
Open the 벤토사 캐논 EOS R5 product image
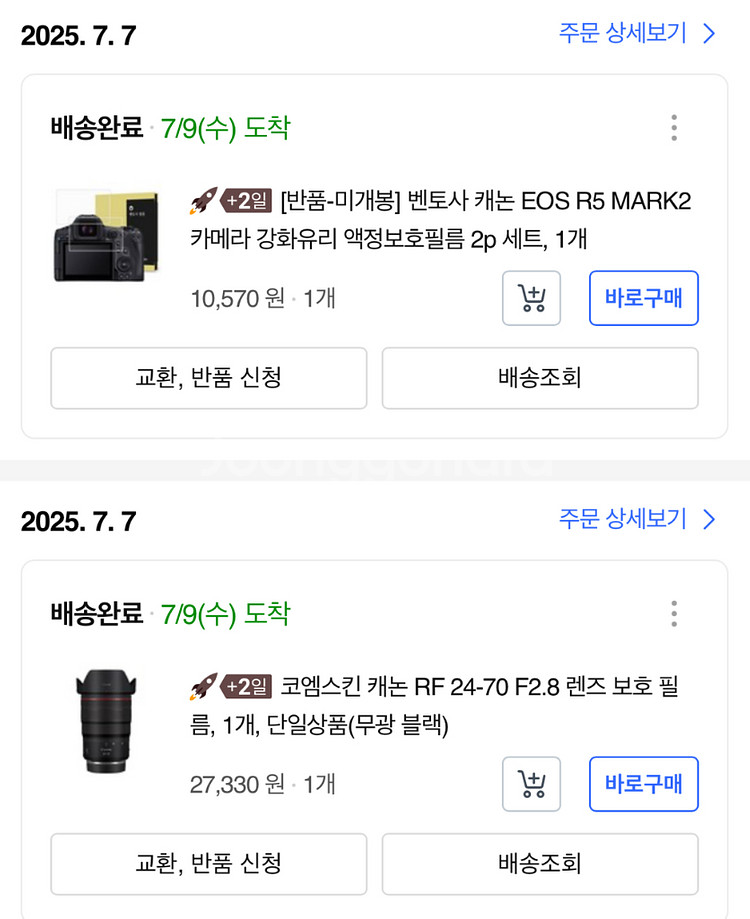click(x=105, y=235)
